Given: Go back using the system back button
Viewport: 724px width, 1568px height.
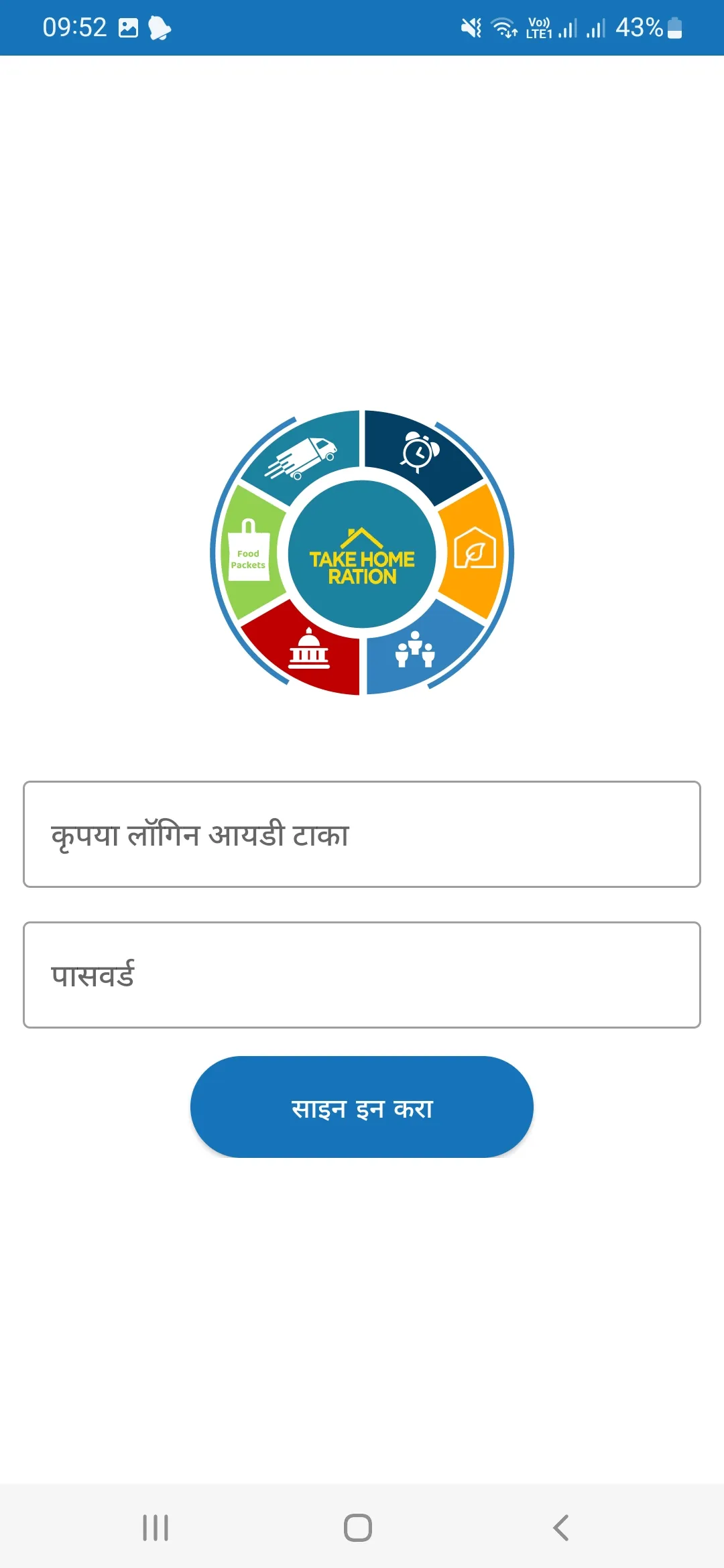Looking at the screenshot, I should 560,1528.
